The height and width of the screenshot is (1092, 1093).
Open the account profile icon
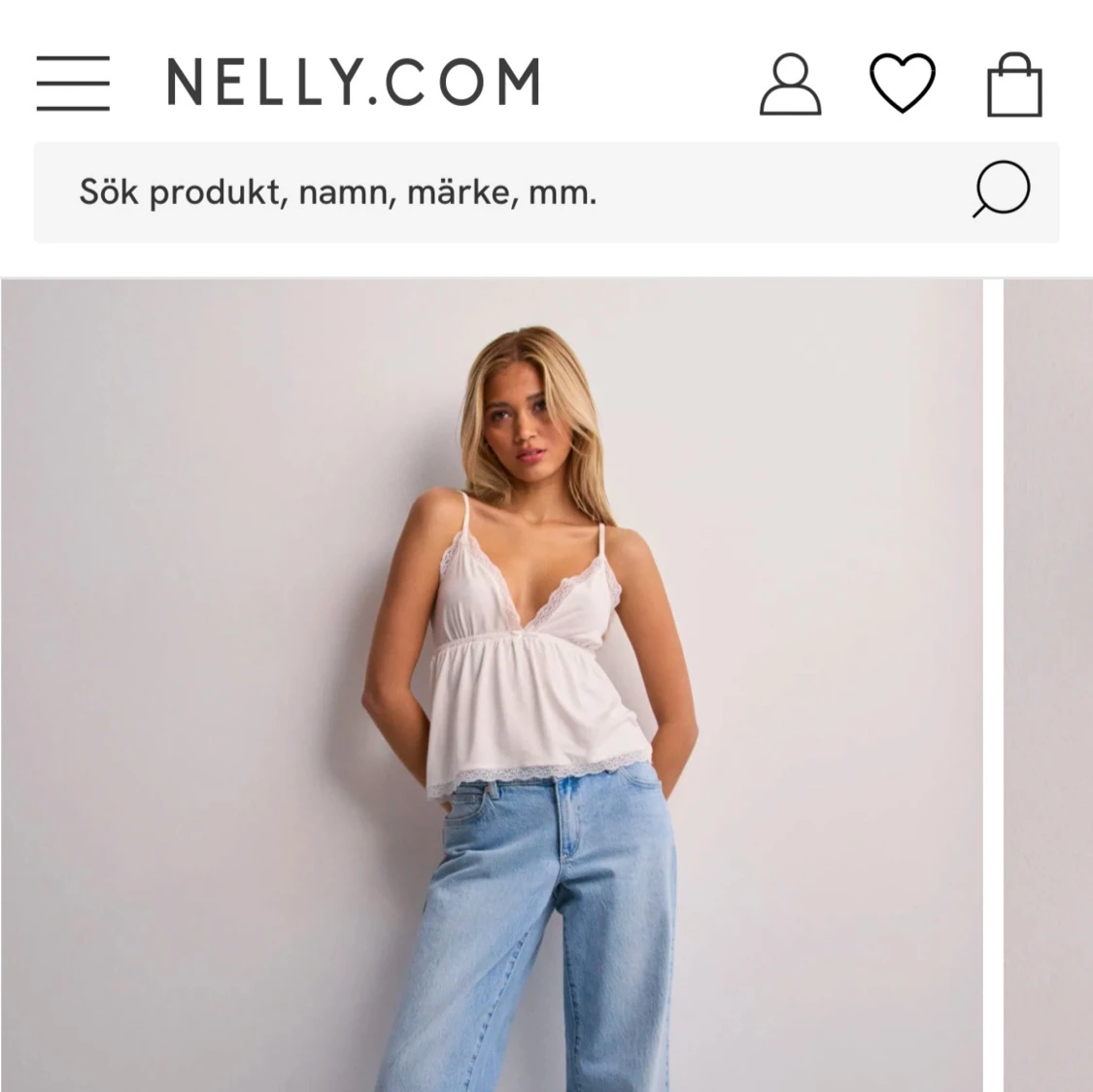790,84
